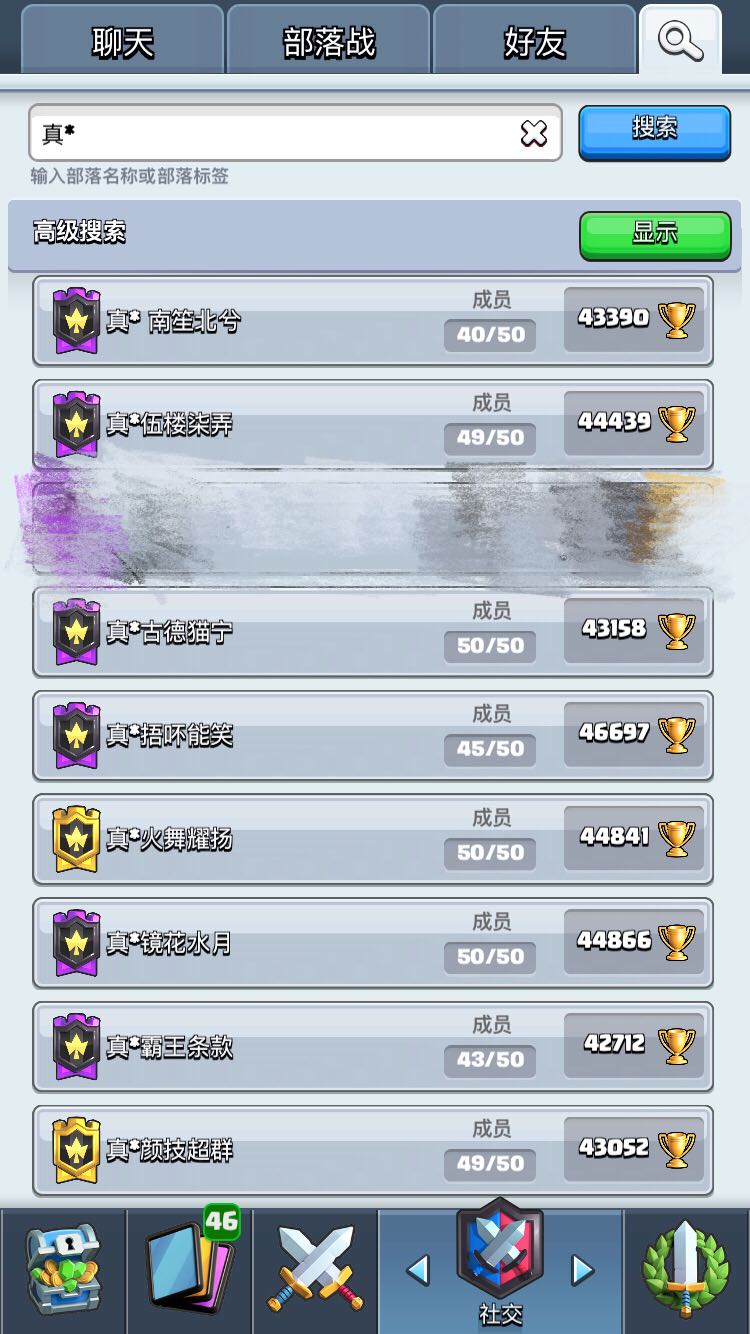Image resolution: width=750 pixels, height=1334 pixels.
Task: View clan 真*捂坏能笑
Action: (x=373, y=735)
